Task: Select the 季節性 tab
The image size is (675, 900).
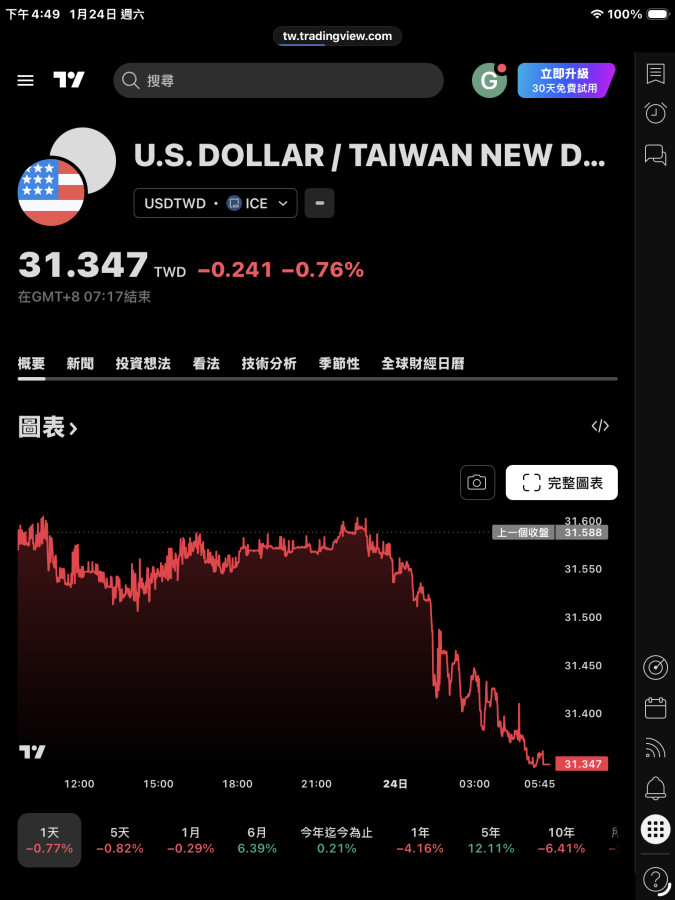Action: coord(339,364)
